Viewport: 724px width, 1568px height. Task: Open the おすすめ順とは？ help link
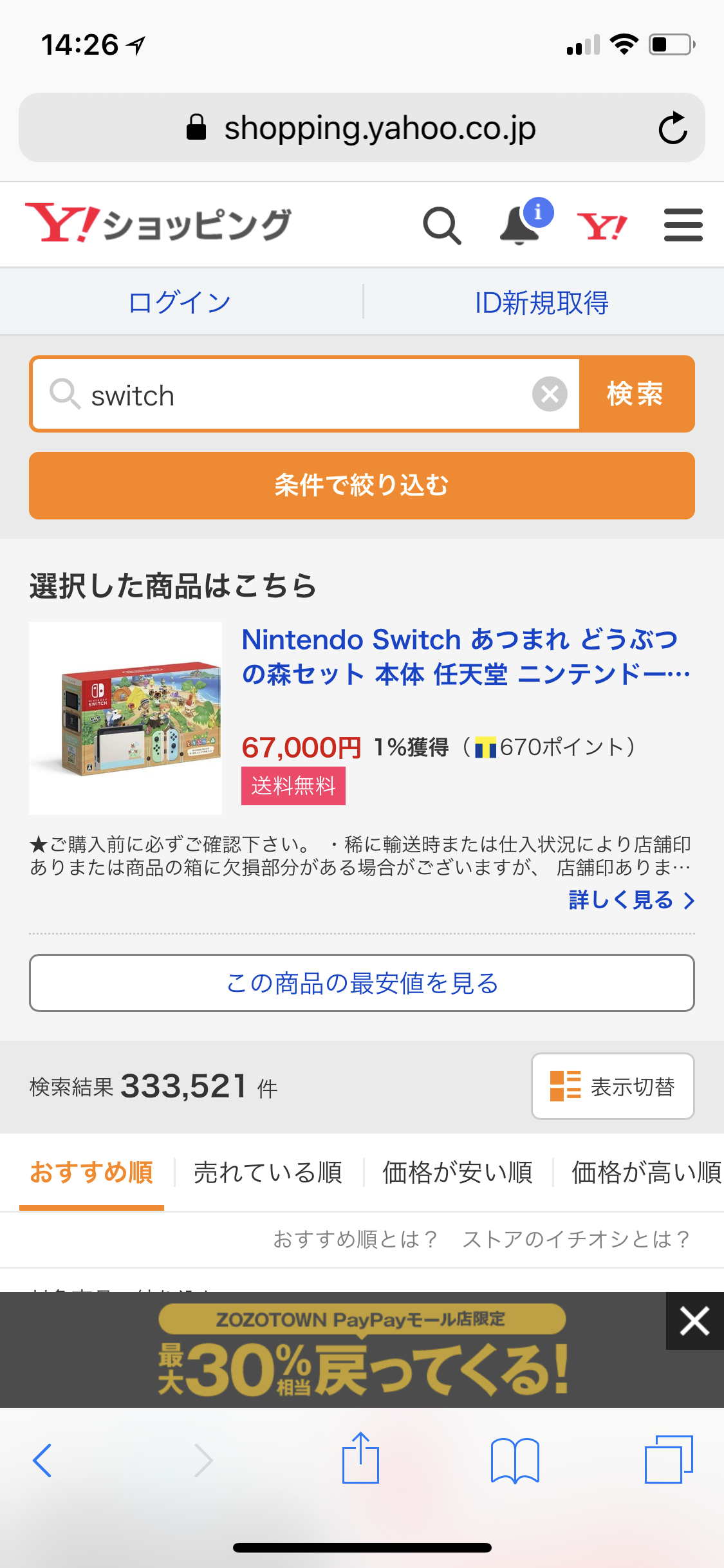pyautogui.click(x=355, y=1239)
